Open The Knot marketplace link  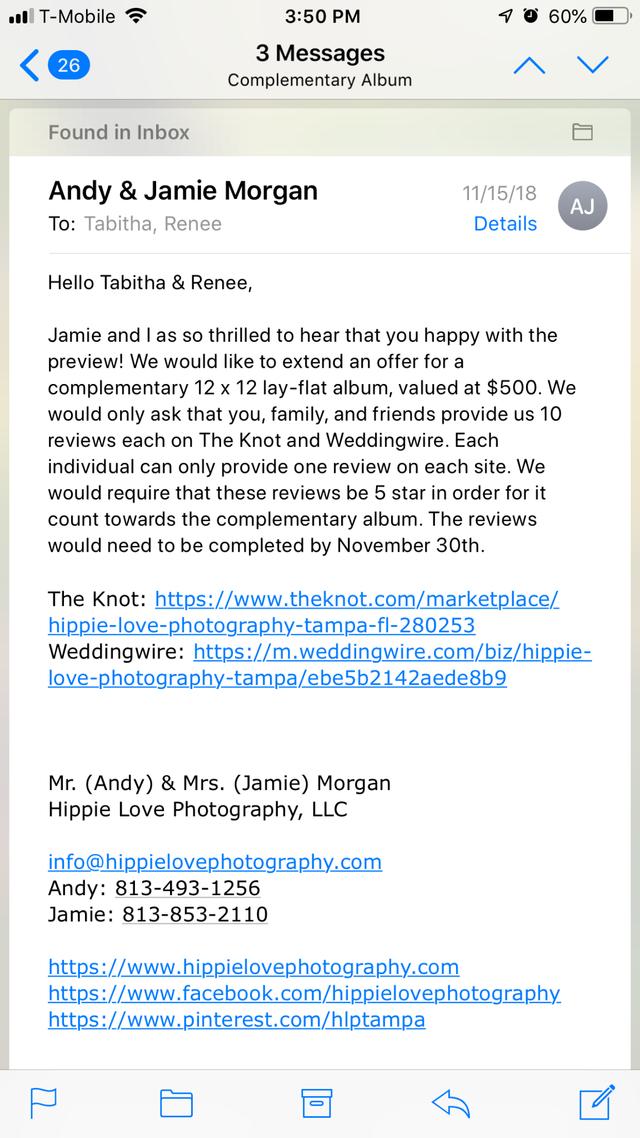[303, 612]
